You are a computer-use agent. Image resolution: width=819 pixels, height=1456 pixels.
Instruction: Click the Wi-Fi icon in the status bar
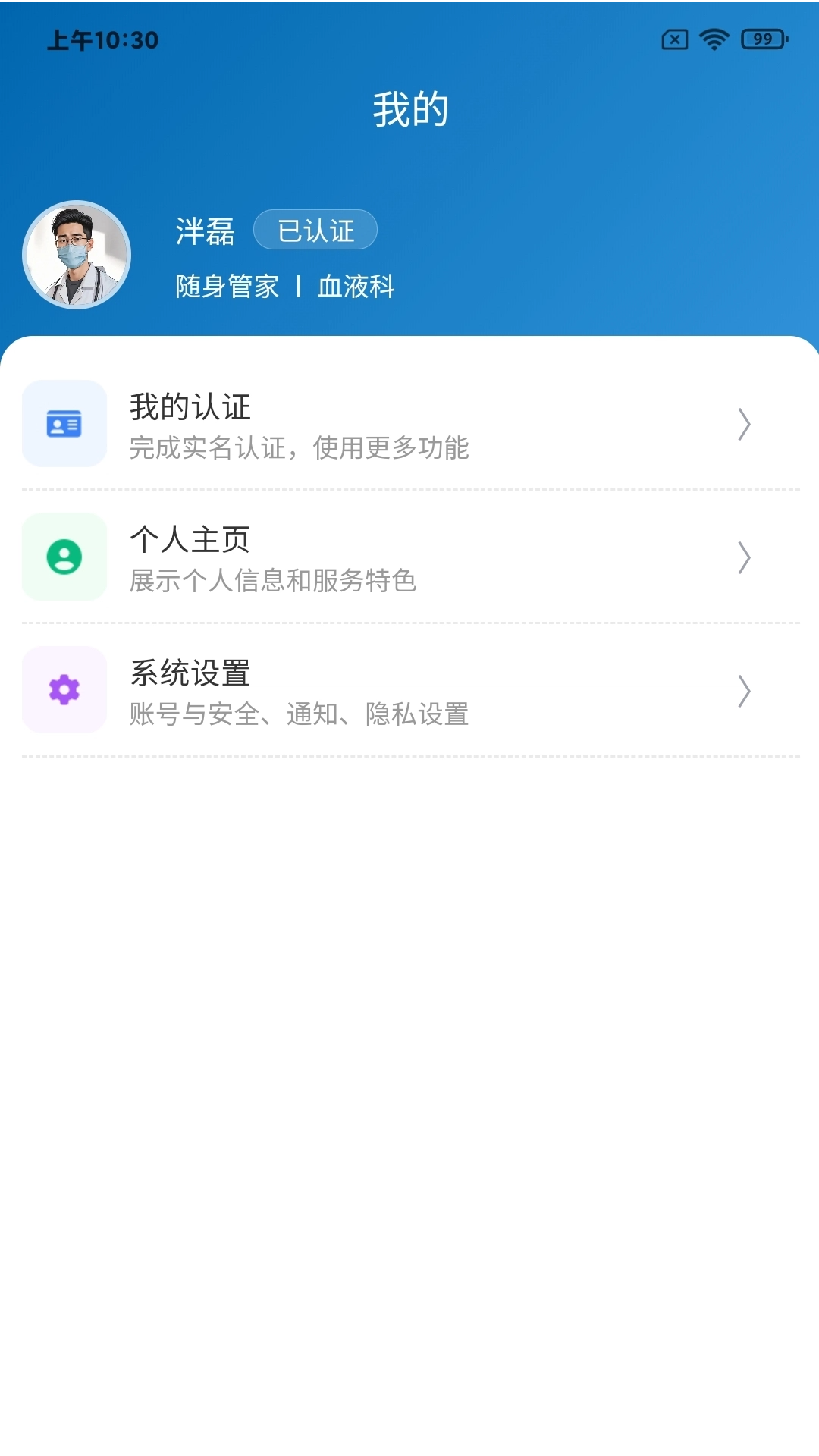713,41
